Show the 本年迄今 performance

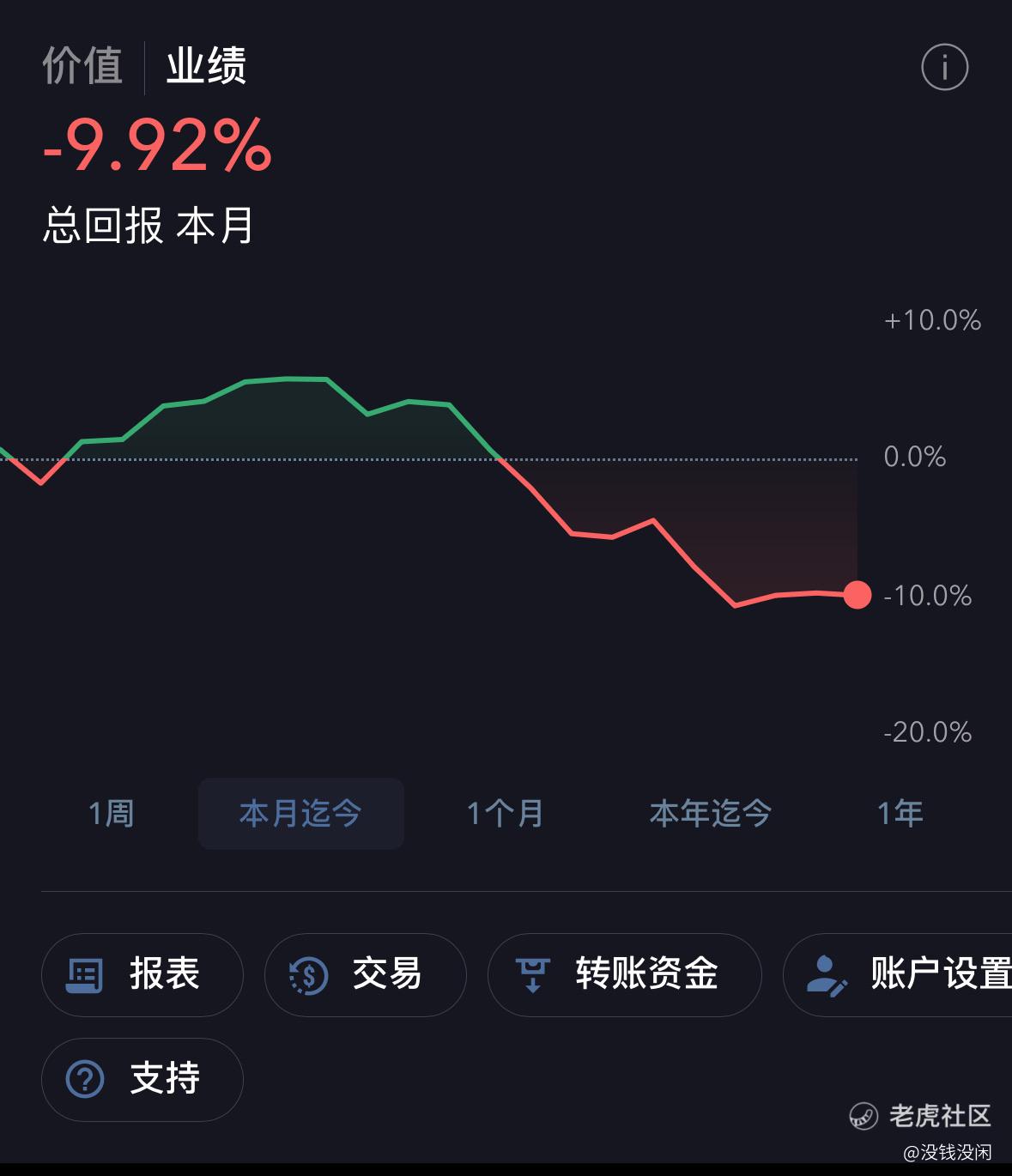[711, 813]
